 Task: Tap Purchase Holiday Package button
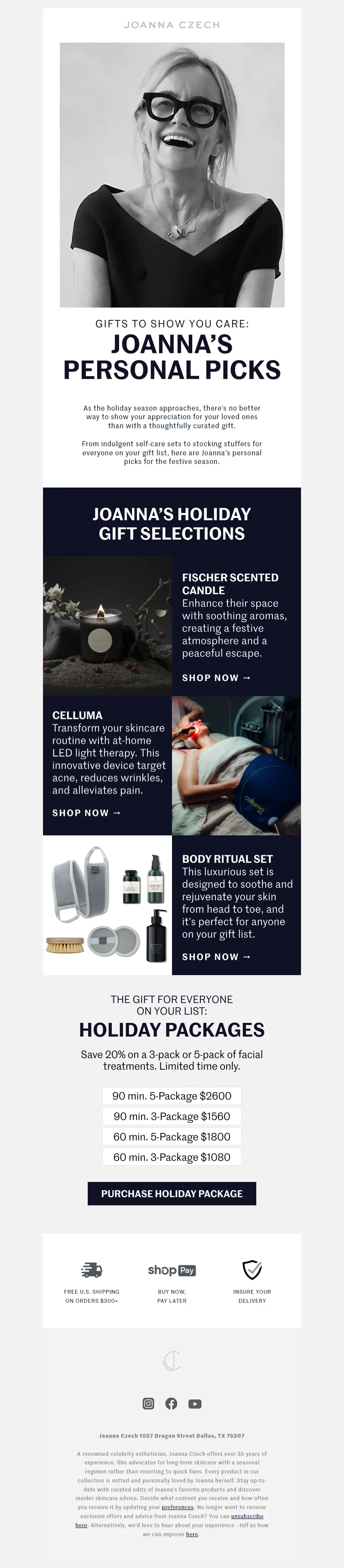[x=172, y=1194]
